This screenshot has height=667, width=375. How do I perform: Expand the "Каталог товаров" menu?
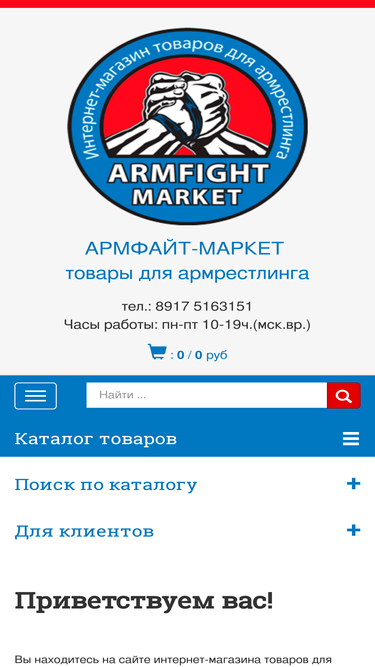click(351, 439)
